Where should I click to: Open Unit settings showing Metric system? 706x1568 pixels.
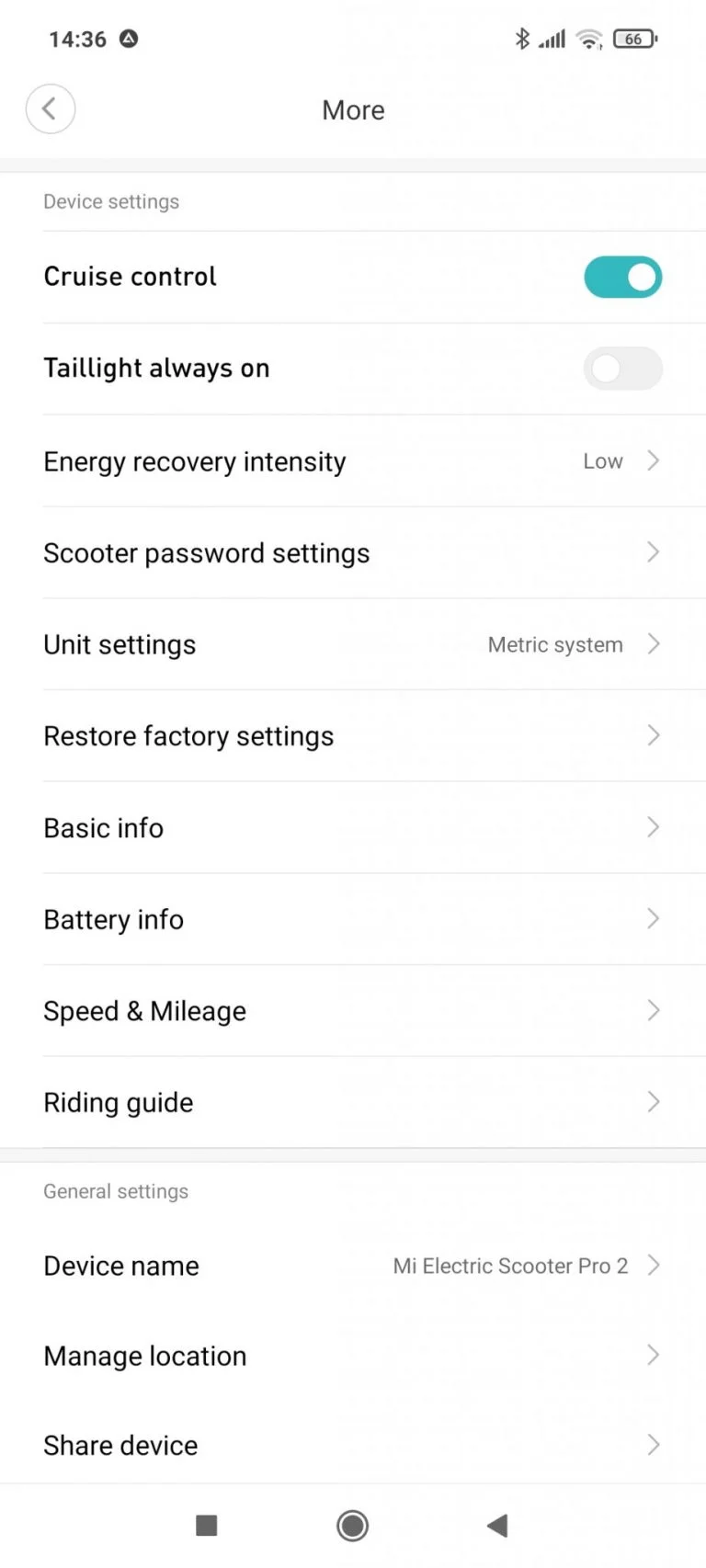coord(353,644)
